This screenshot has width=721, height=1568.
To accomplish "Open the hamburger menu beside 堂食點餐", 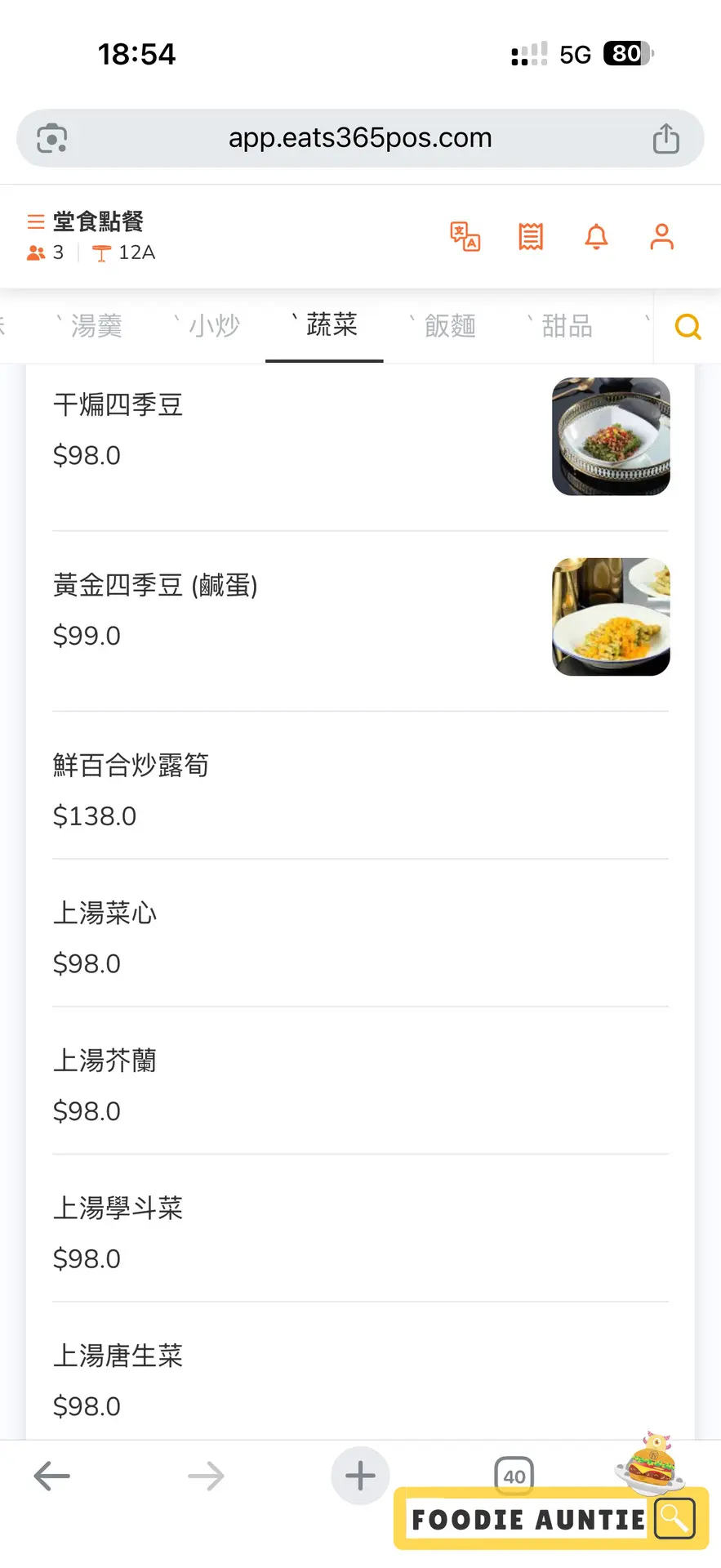I will (x=35, y=222).
